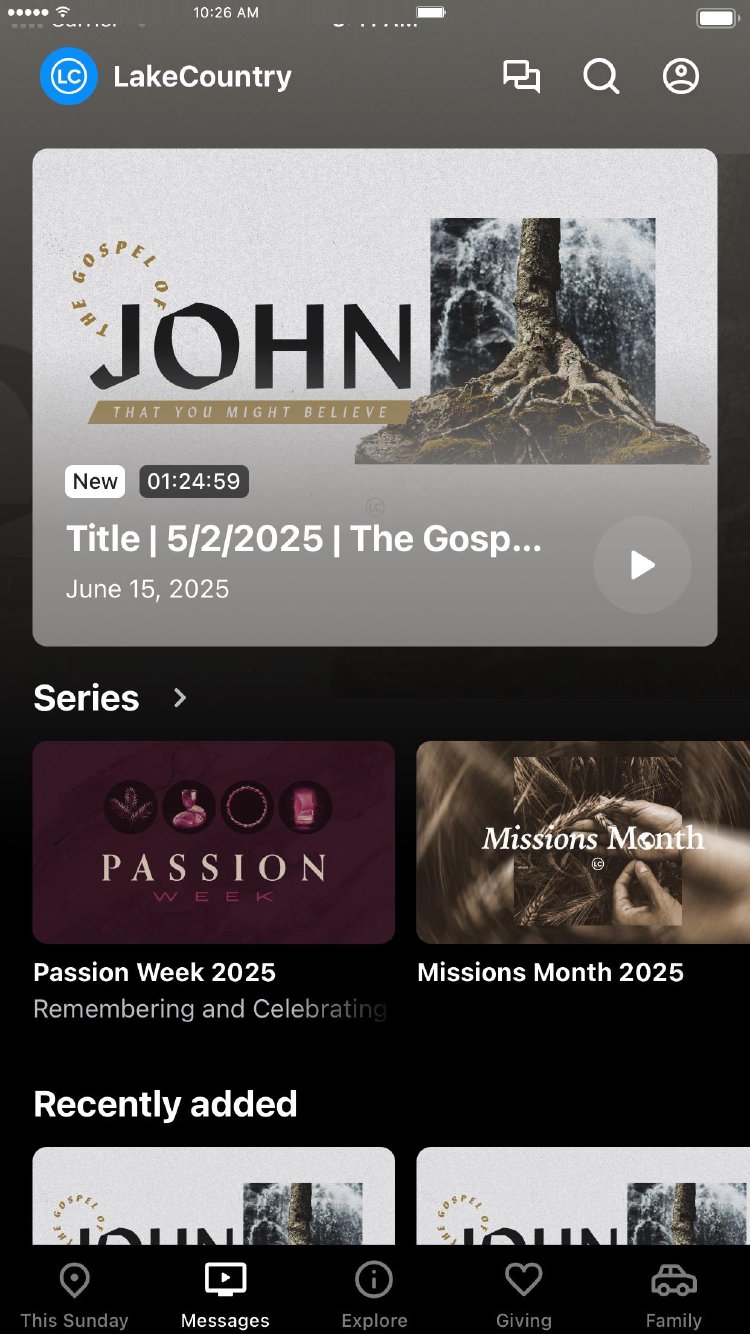
Task: Select the Messages tab
Action: (225, 1294)
